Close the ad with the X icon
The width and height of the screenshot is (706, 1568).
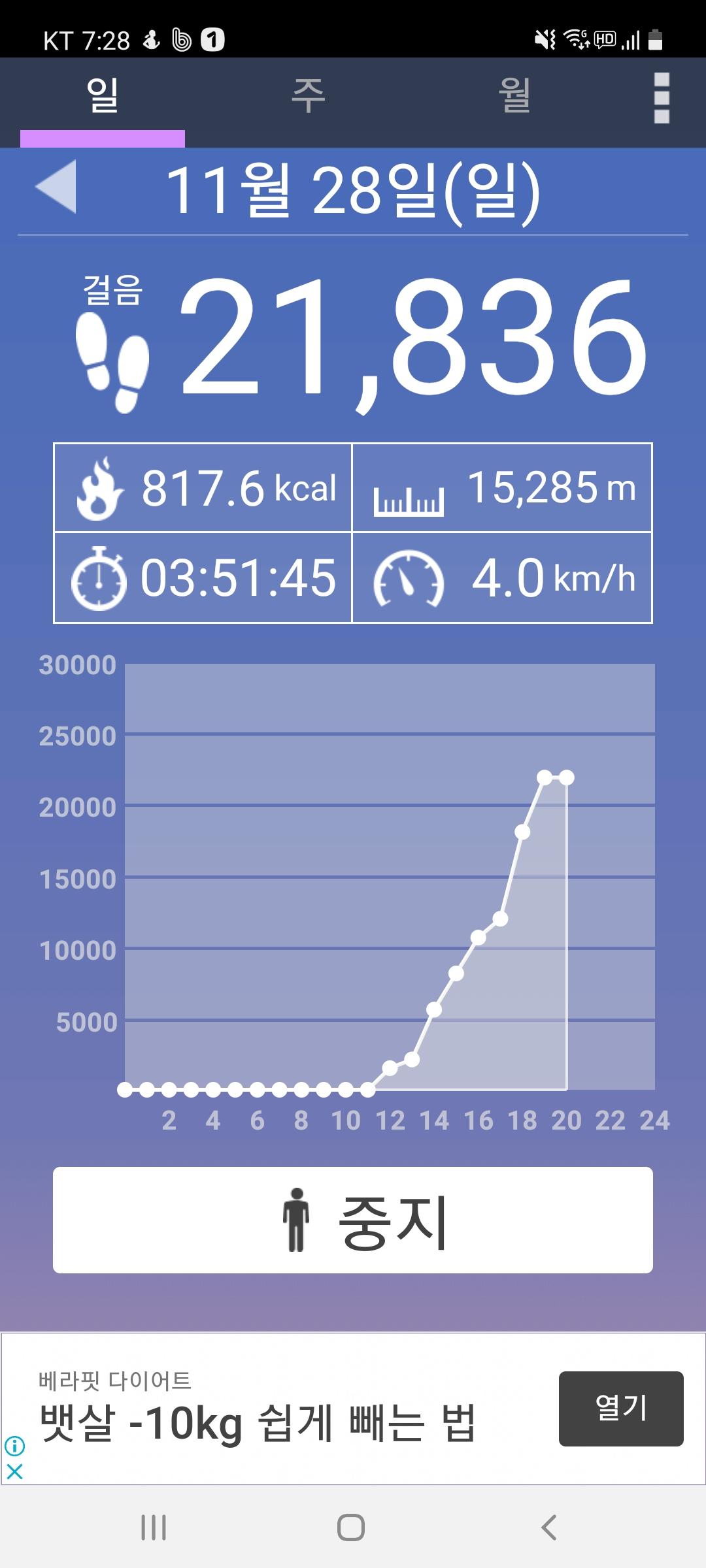tap(14, 1471)
